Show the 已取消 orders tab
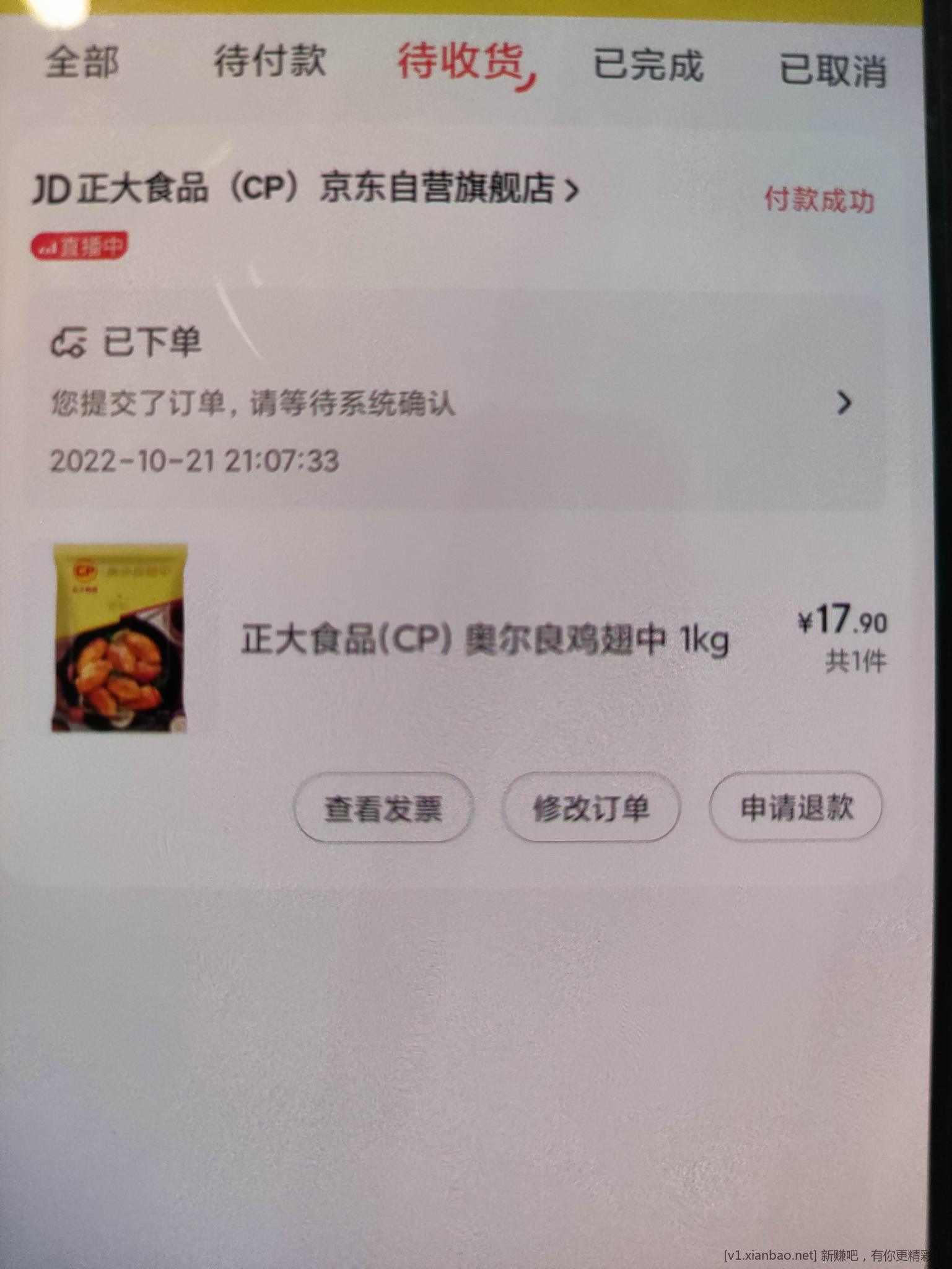 pyautogui.click(x=832, y=69)
